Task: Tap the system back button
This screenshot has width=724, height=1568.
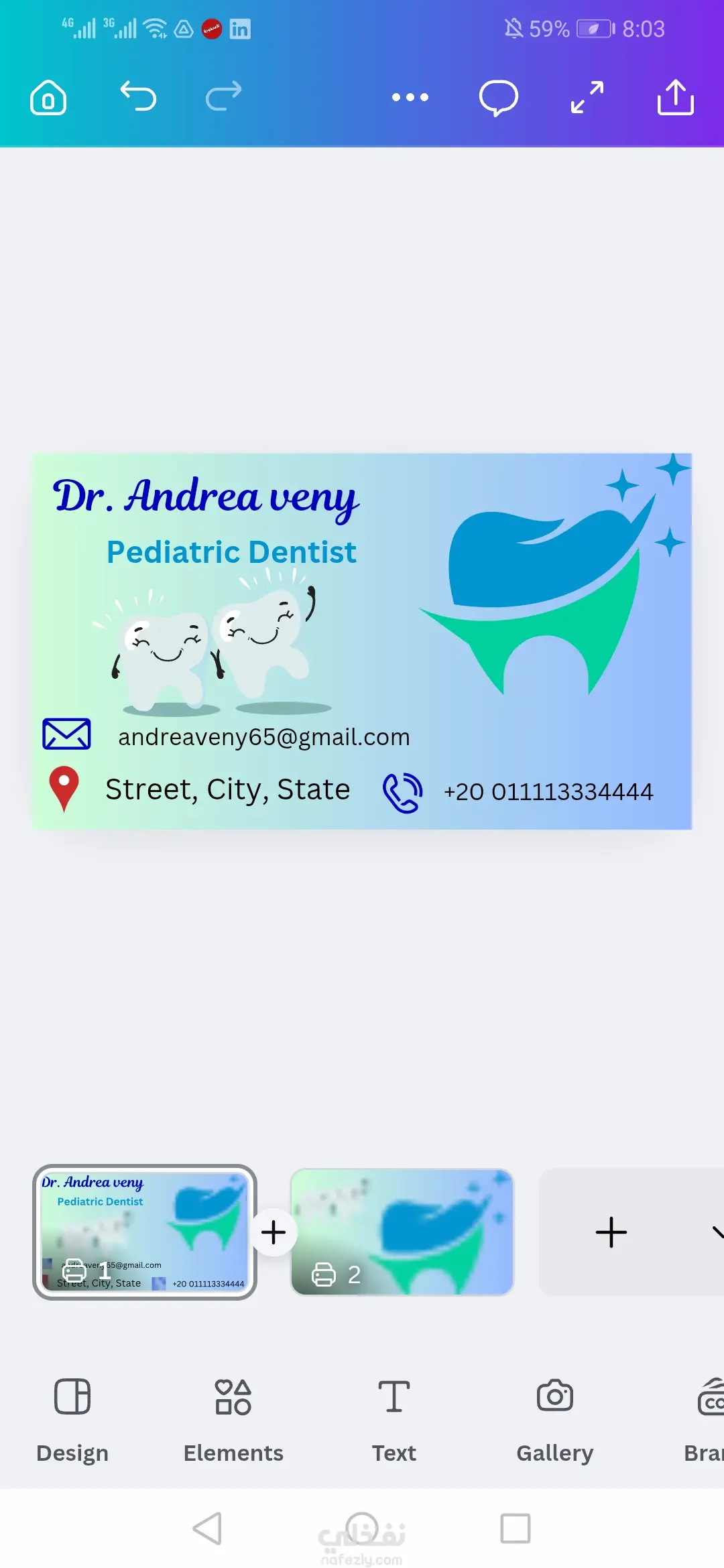Action: [207, 1528]
